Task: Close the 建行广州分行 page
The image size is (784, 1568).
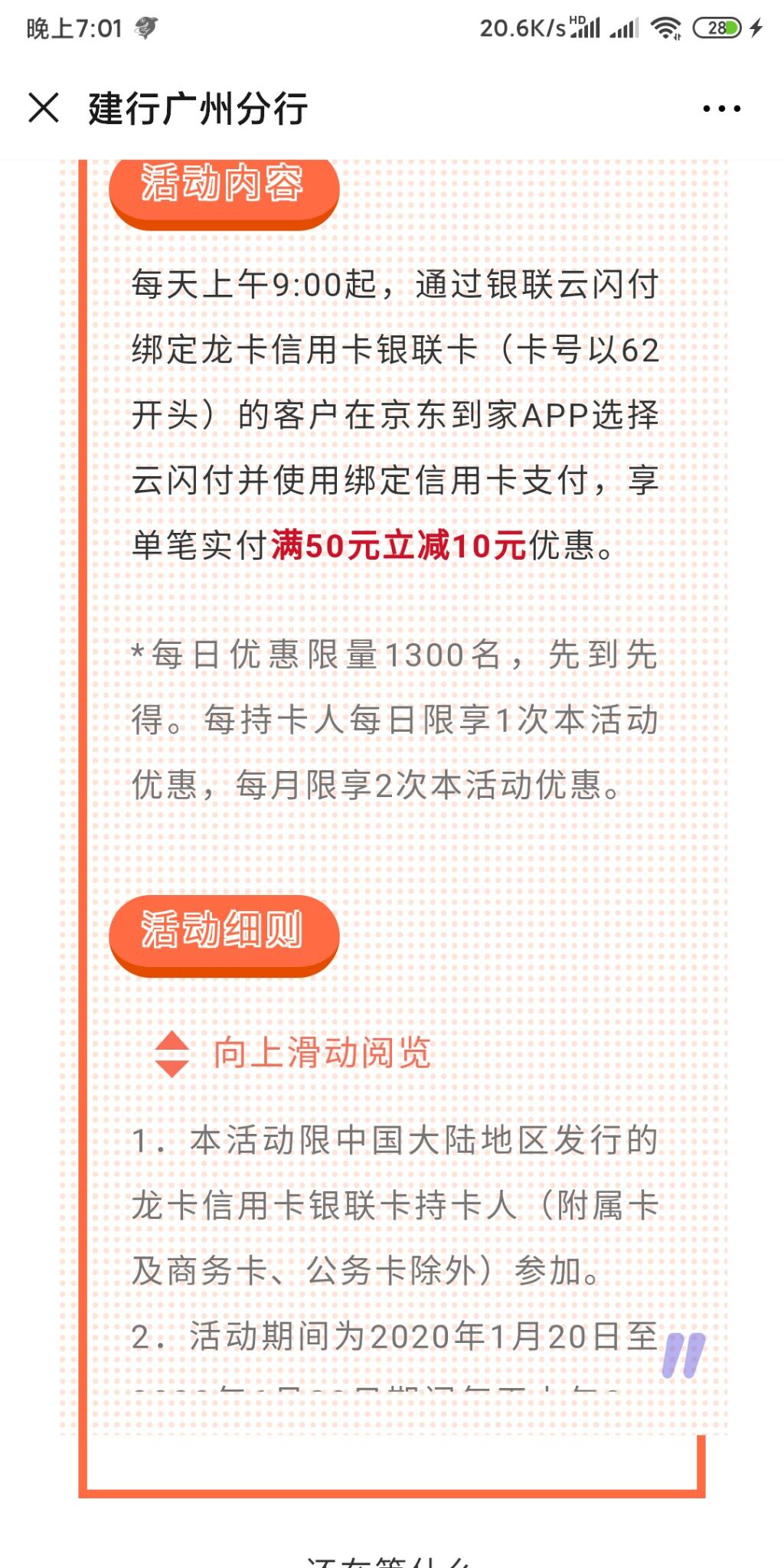Action: (x=44, y=108)
